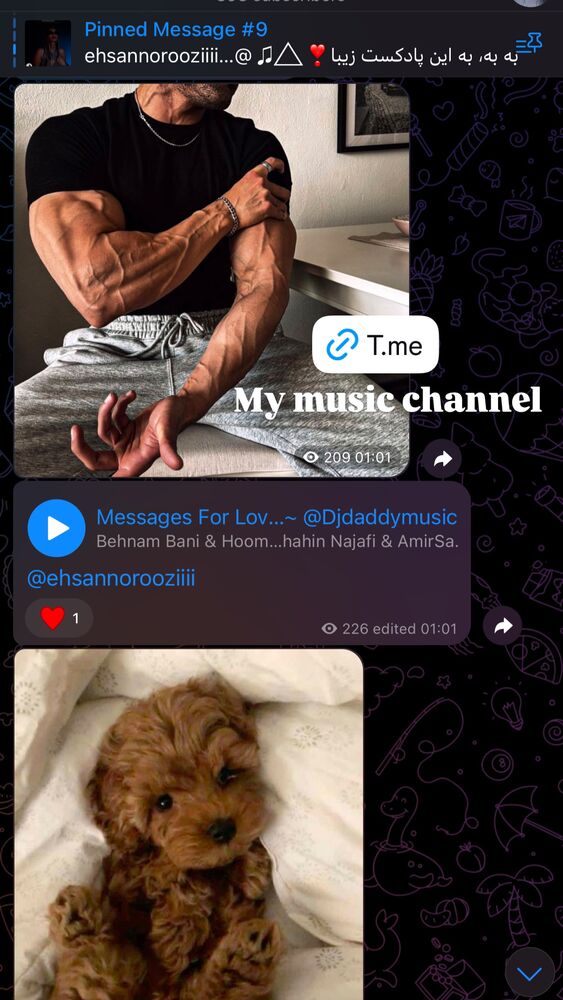Image resolution: width=563 pixels, height=1000 pixels.
Task: Forward the muscular man photo post
Action: click(x=442, y=459)
